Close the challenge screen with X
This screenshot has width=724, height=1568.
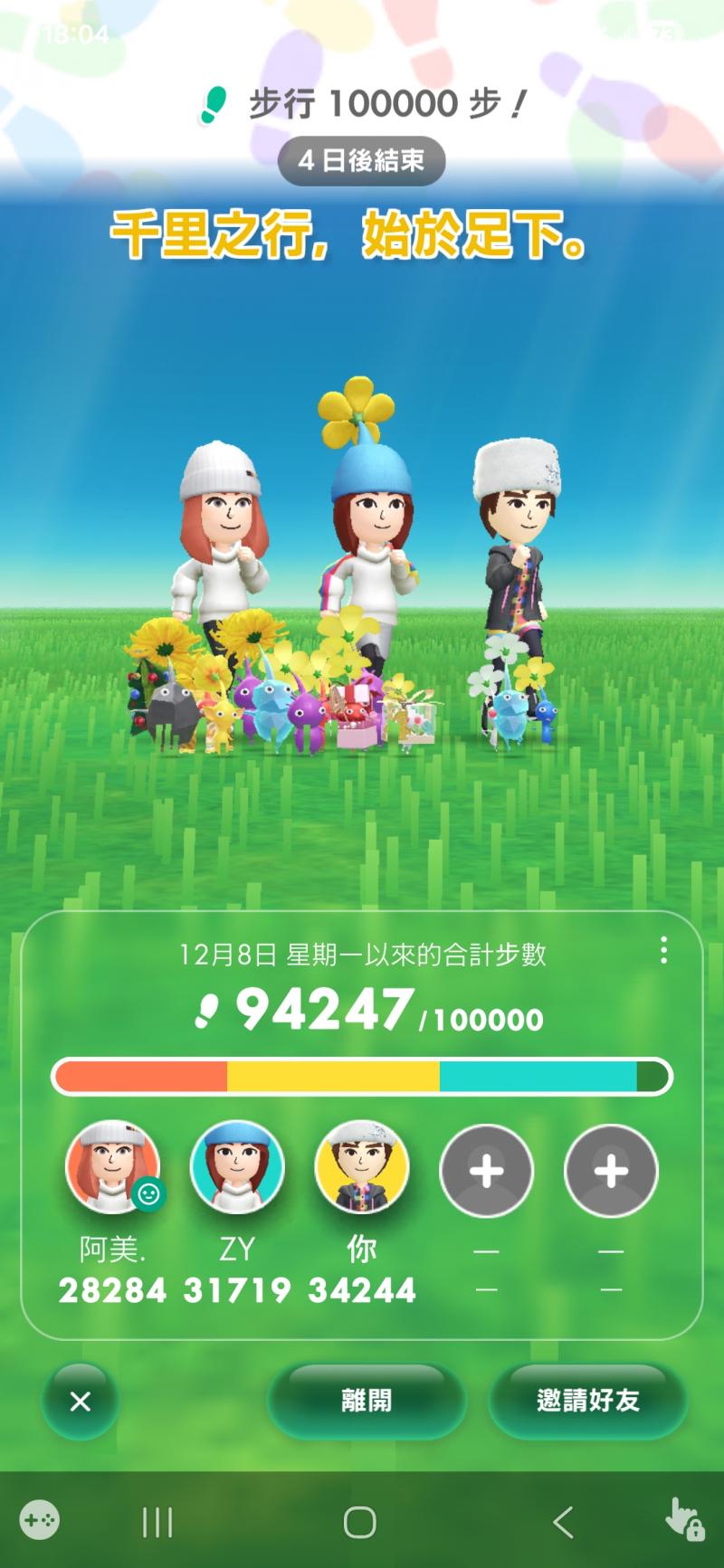[81, 1401]
